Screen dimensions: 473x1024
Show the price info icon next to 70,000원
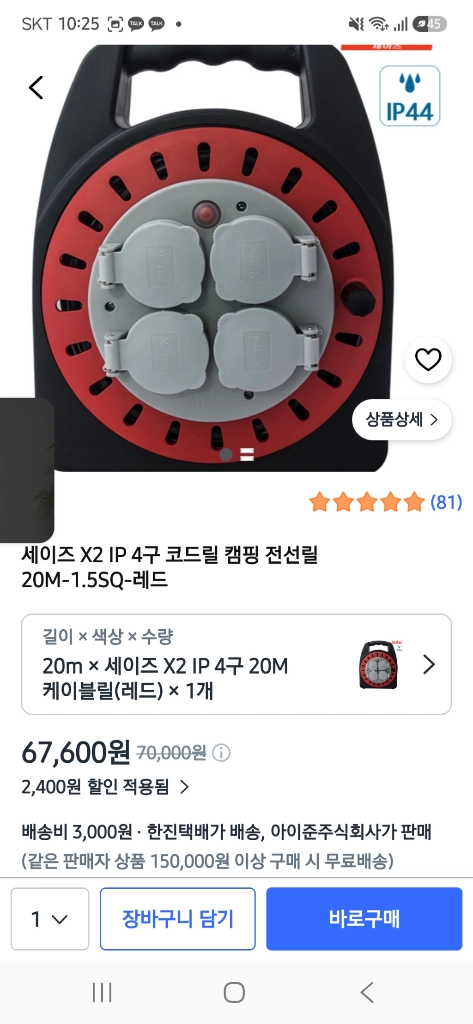pyautogui.click(x=221, y=753)
